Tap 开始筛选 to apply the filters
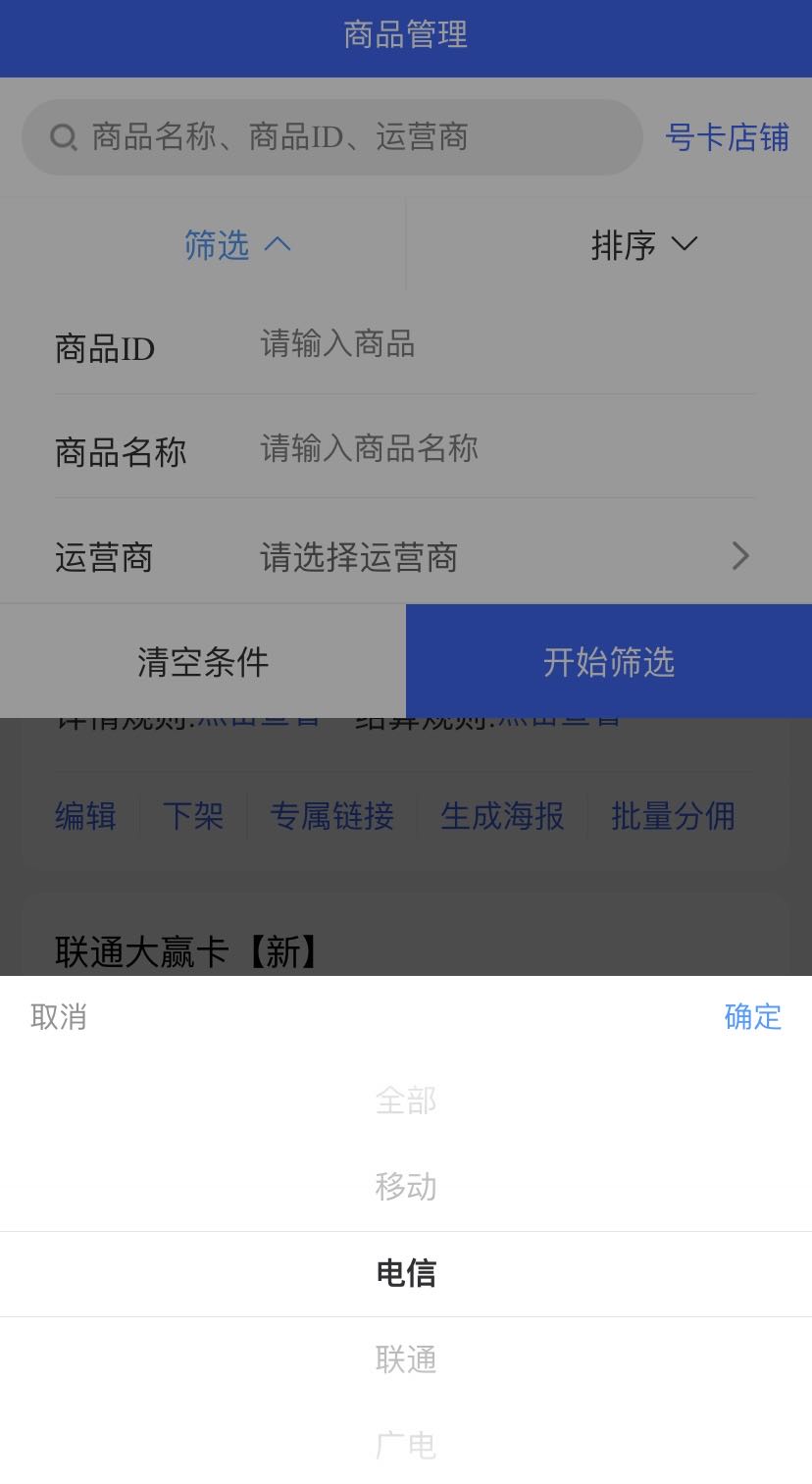812x1484 pixels. pos(609,662)
